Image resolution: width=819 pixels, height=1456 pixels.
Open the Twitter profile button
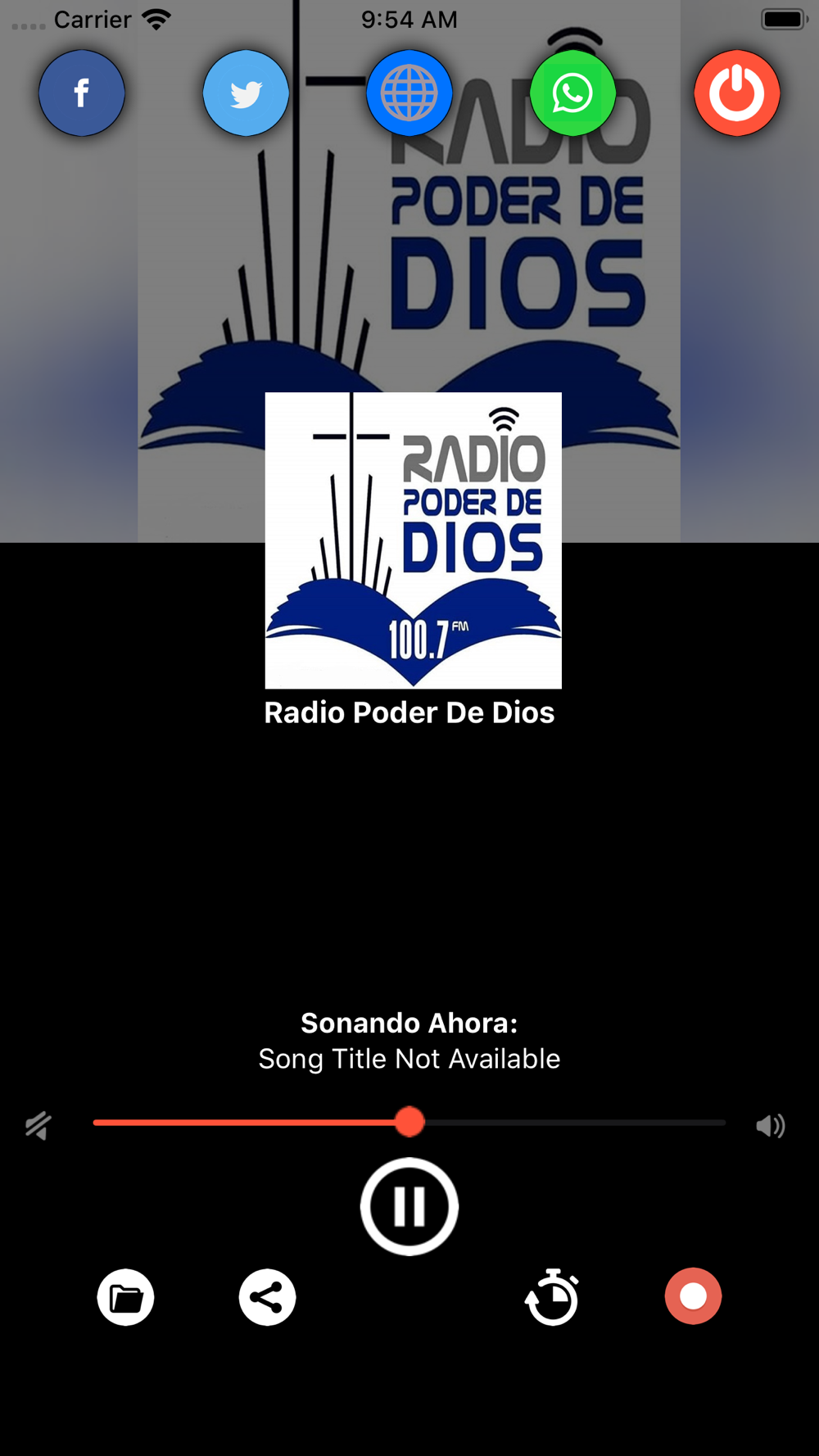click(x=246, y=93)
